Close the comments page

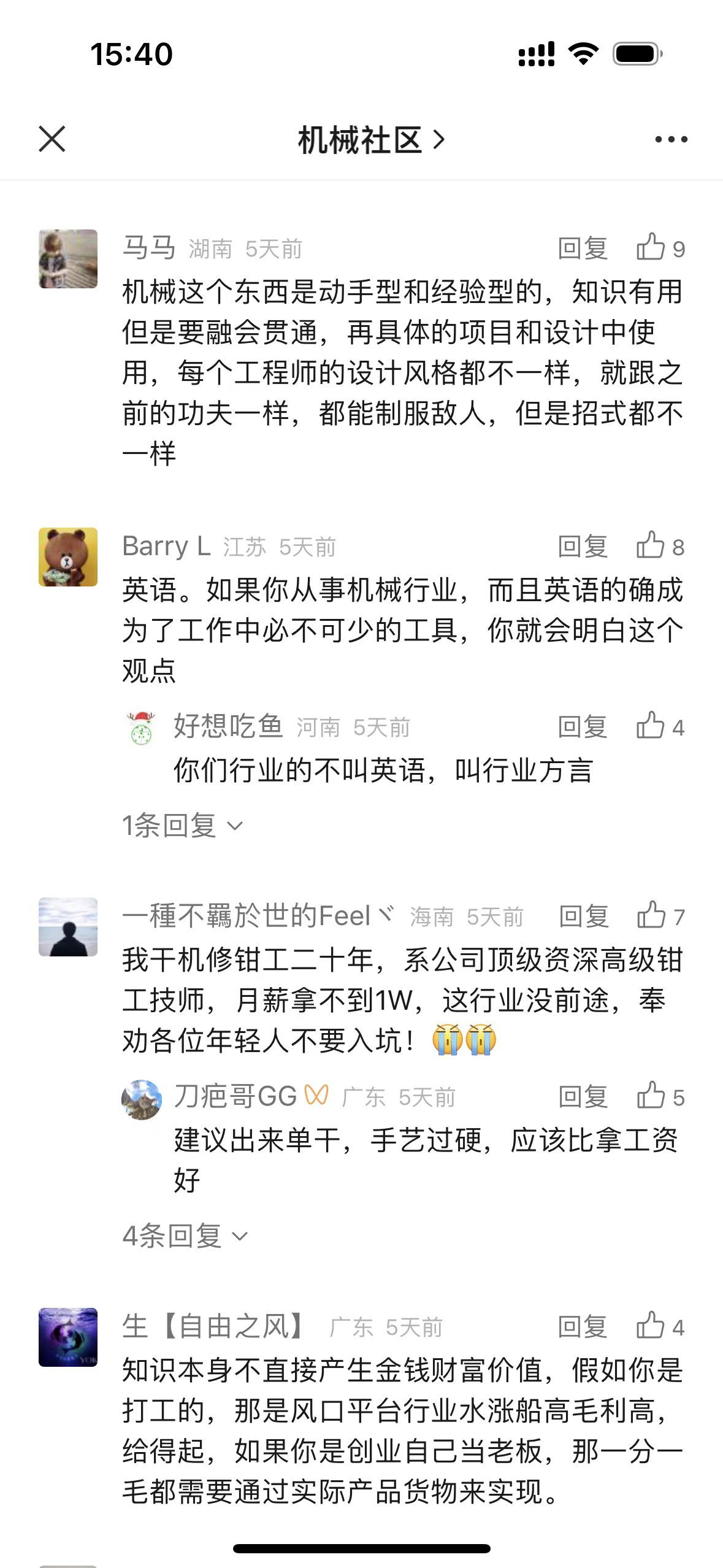coord(52,139)
